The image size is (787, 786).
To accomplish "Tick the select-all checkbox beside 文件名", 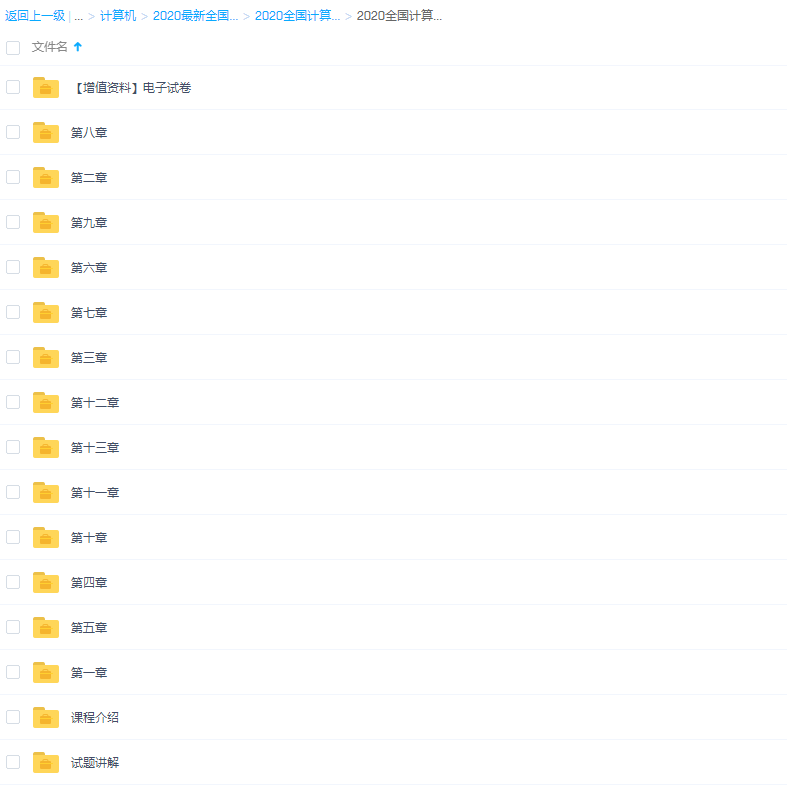I will point(13,47).
